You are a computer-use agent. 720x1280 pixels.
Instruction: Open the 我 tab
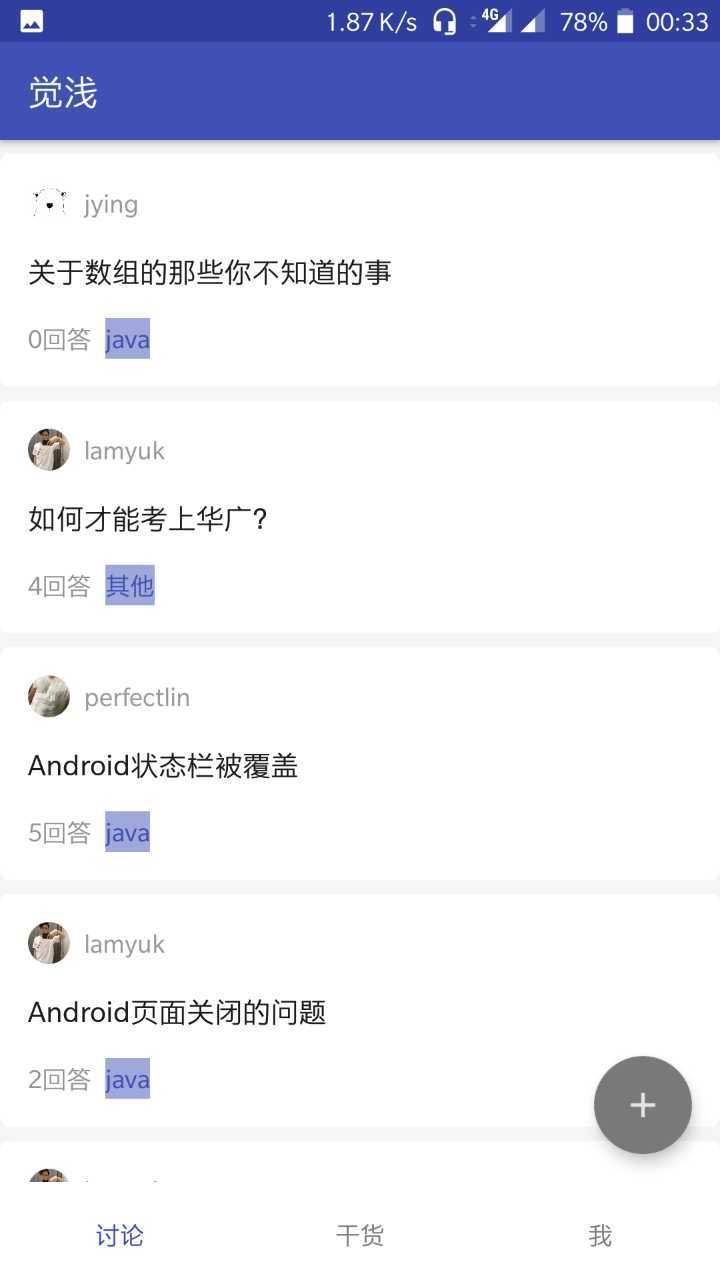coord(600,1236)
